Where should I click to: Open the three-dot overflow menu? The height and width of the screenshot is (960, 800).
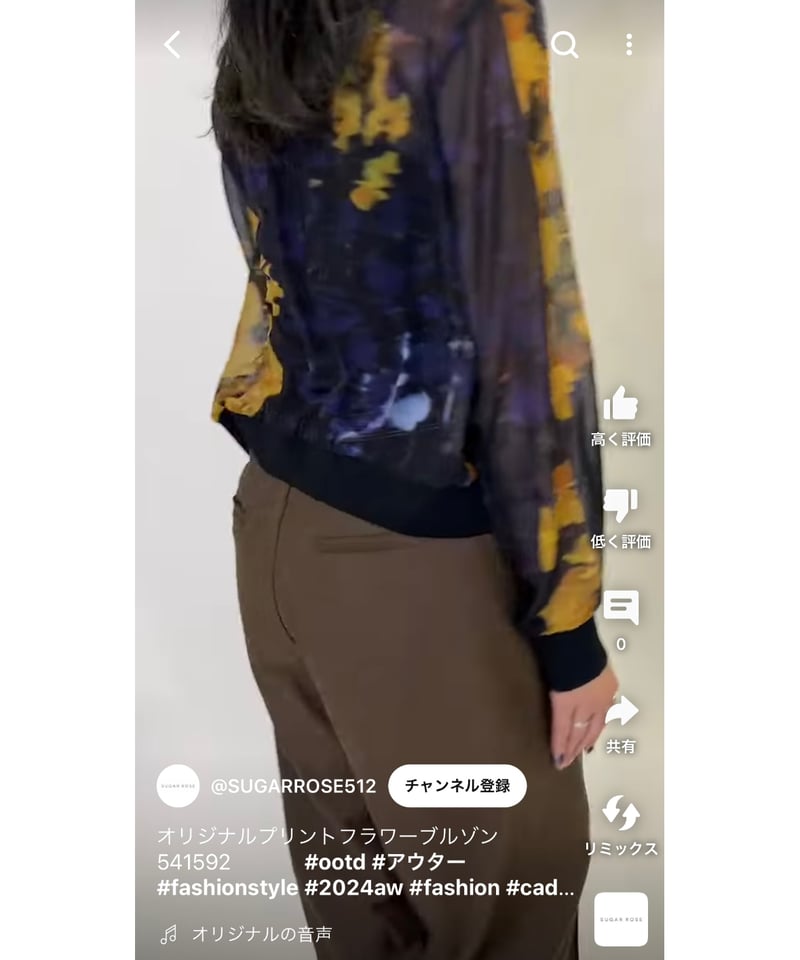tap(629, 44)
